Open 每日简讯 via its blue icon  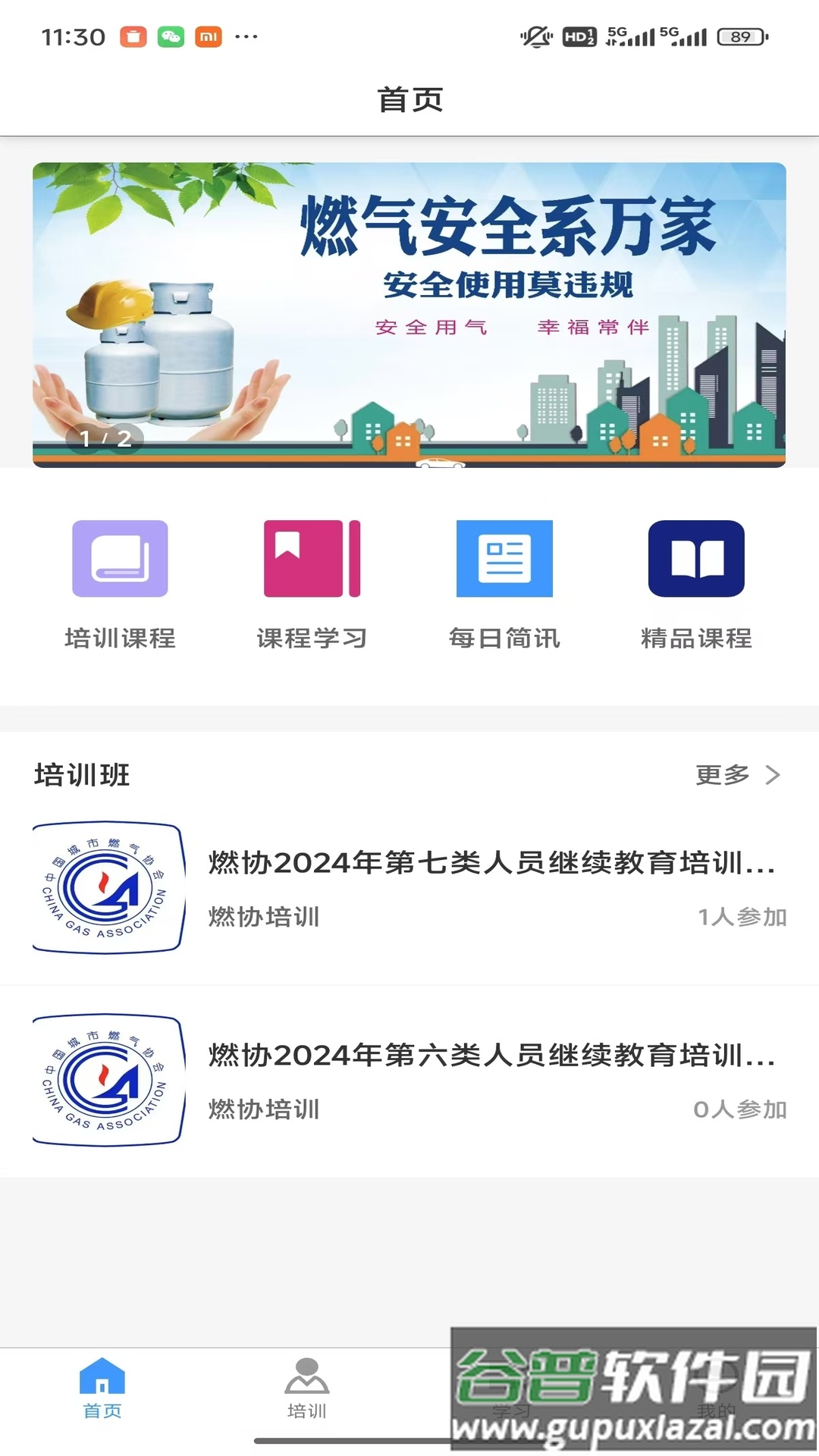click(504, 559)
